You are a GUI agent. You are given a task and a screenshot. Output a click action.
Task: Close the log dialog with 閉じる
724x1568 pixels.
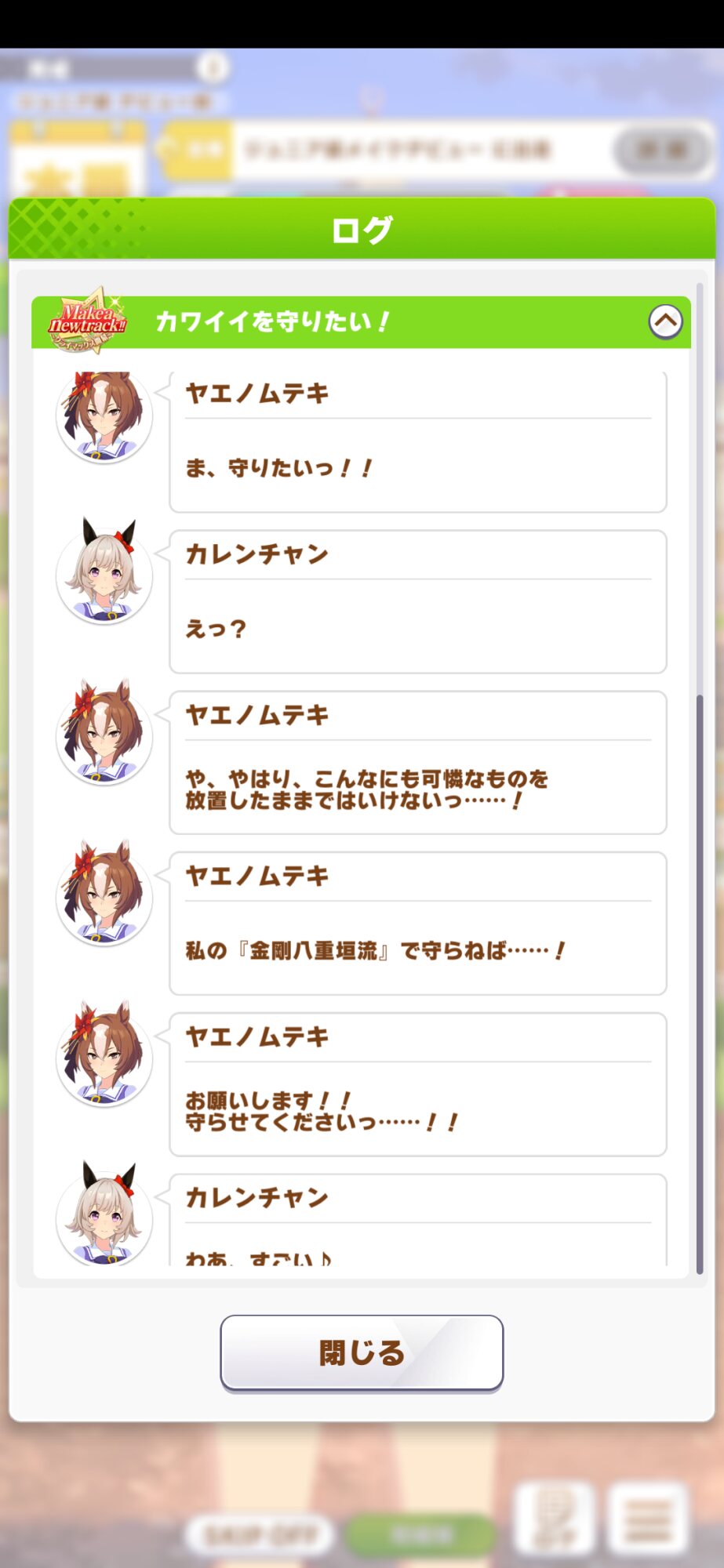(362, 1353)
